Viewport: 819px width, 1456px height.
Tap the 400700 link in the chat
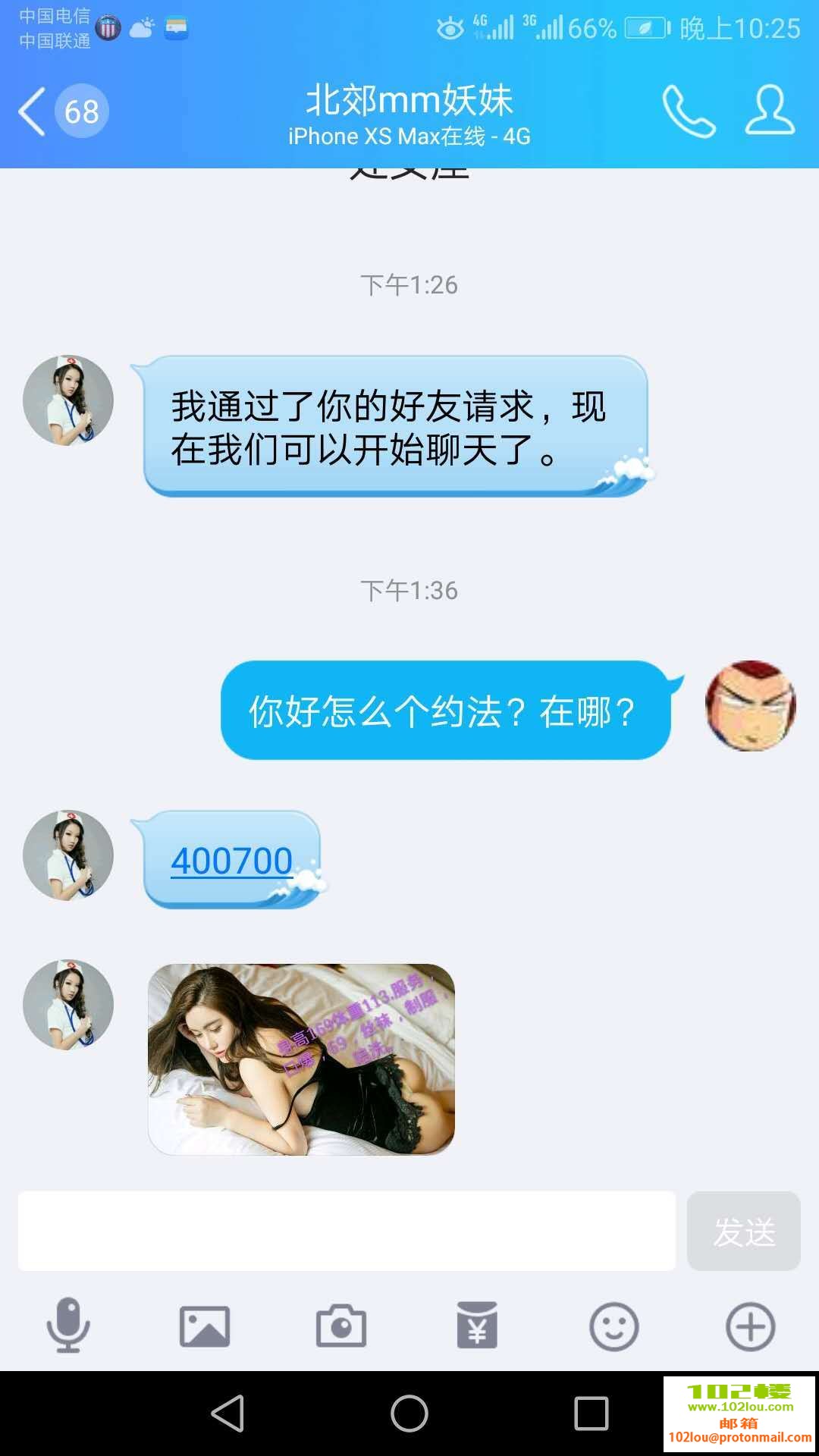[x=231, y=861]
